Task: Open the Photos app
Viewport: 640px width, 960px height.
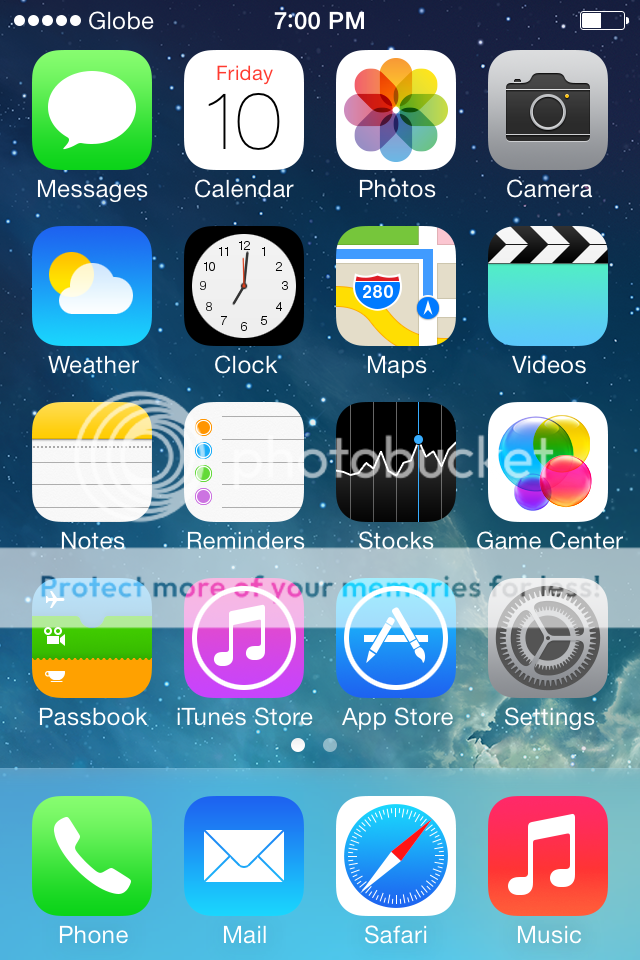Action: tap(396, 110)
